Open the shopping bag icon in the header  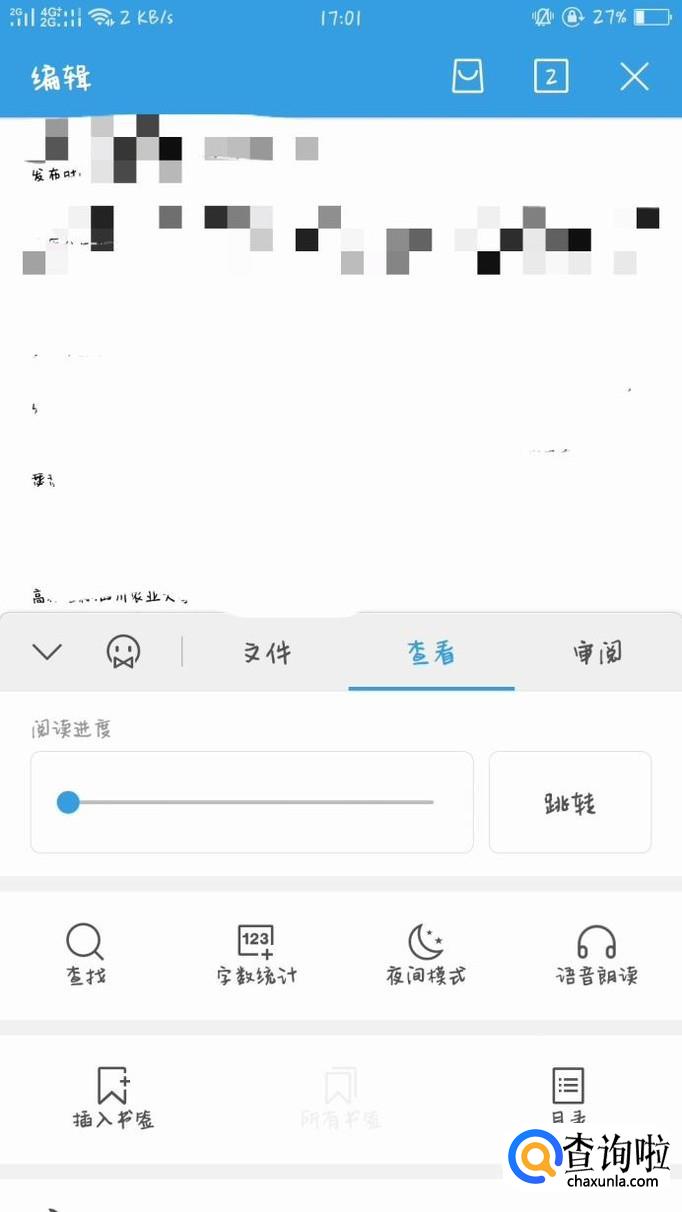pos(468,76)
